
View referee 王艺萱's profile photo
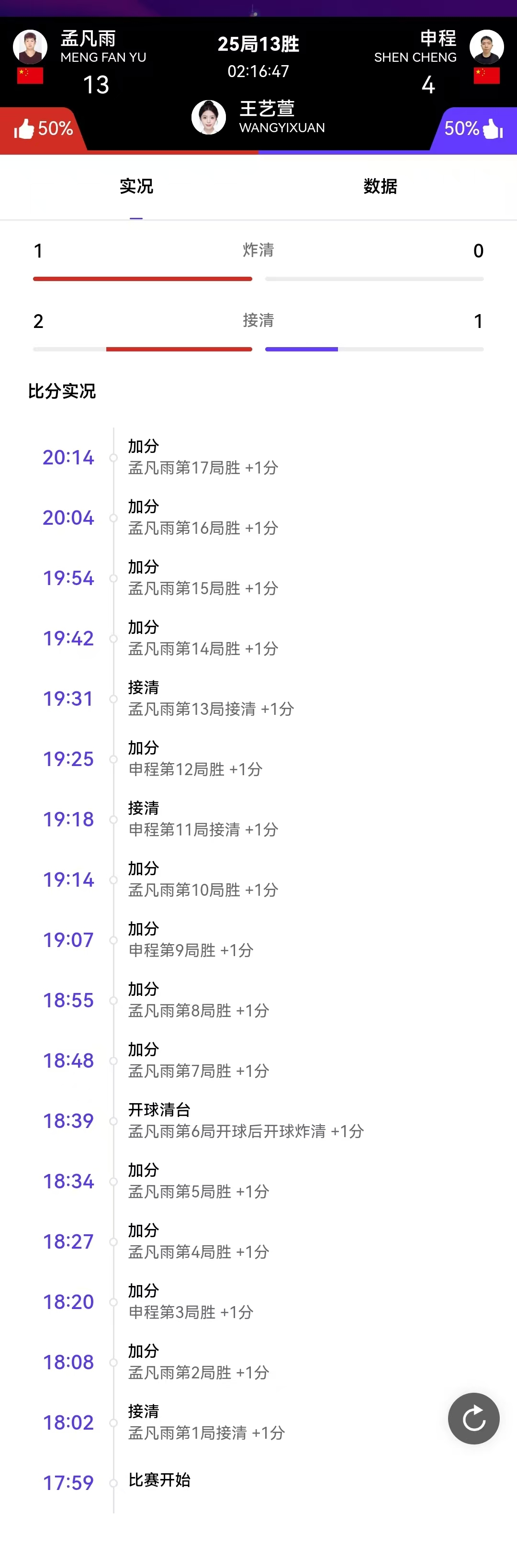209,117
